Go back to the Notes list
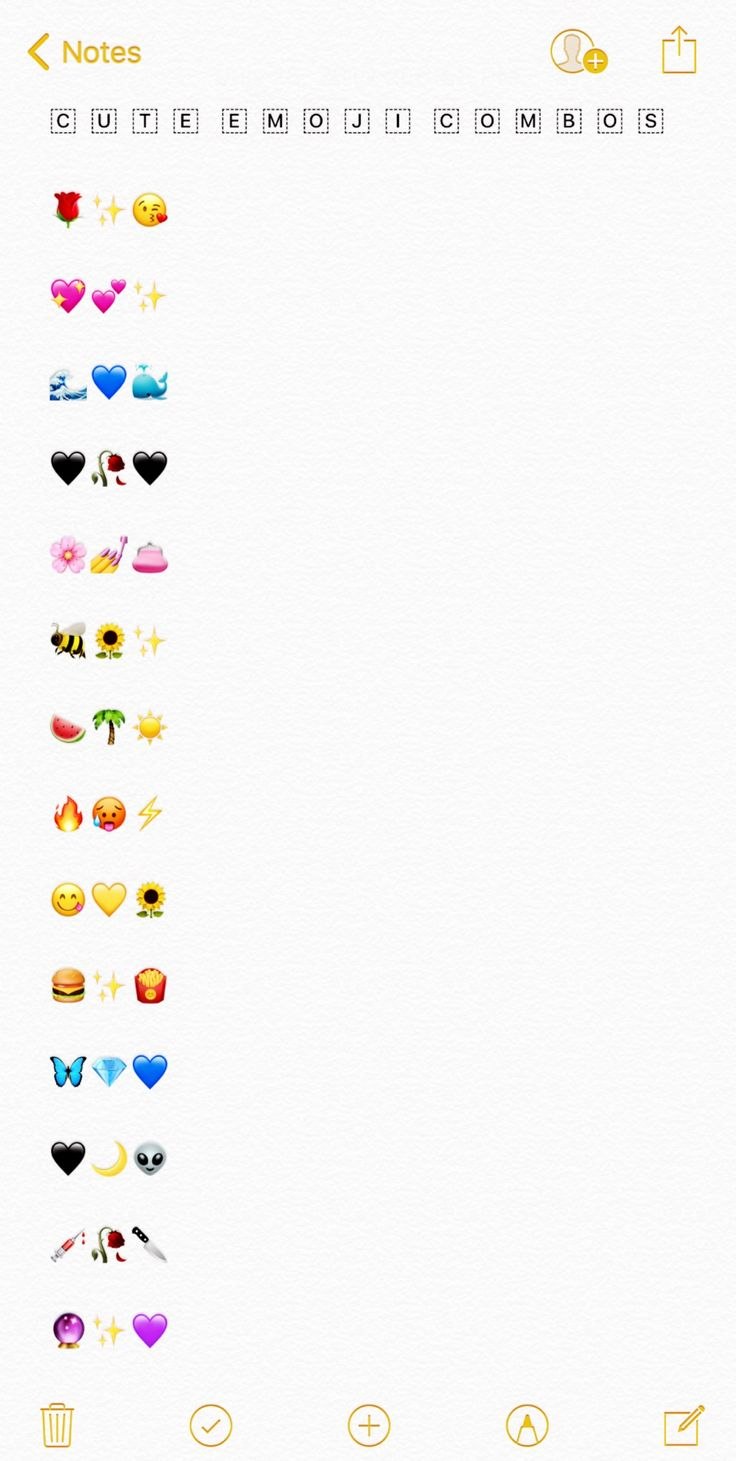The image size is (736, 1461). (x=84, y=52)
